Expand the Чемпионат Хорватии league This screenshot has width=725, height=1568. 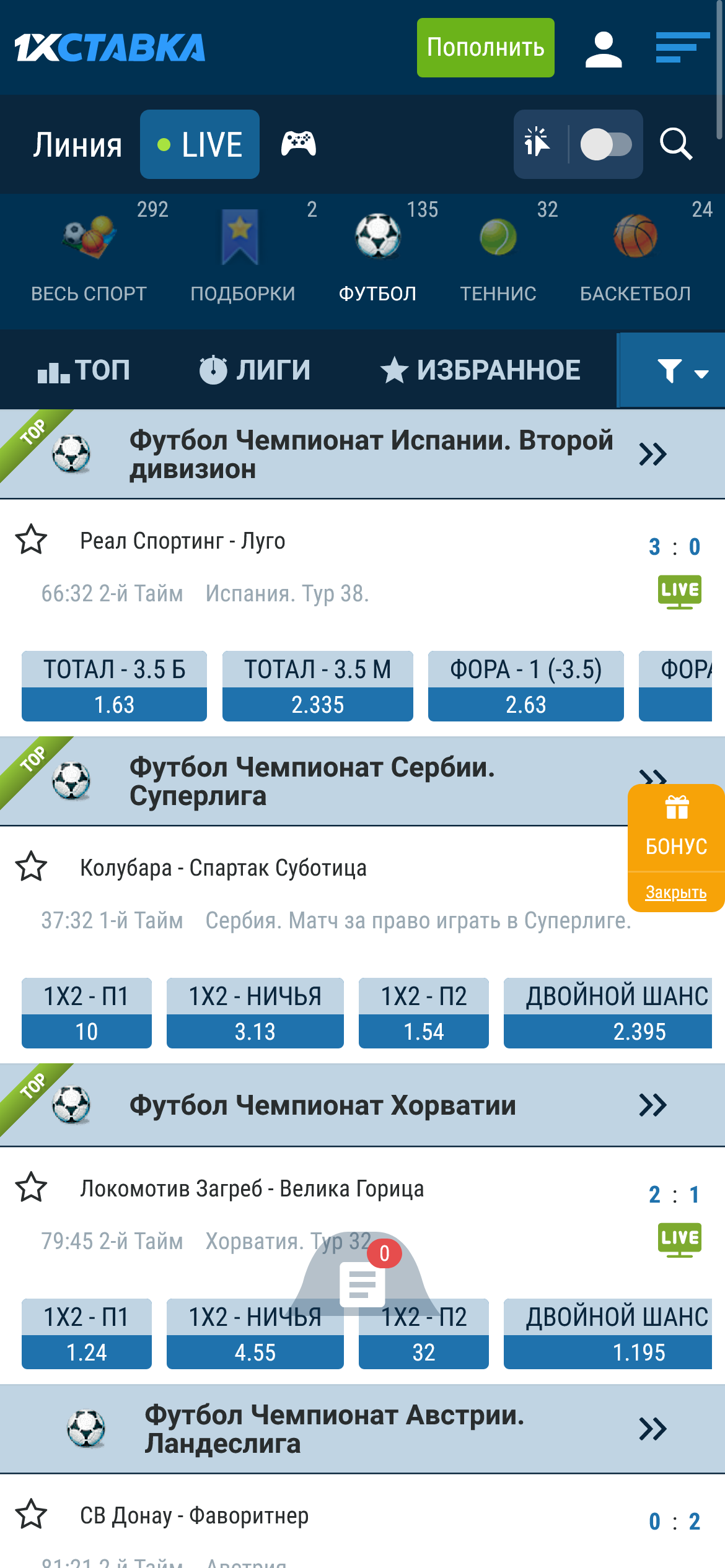(652, 1105)
